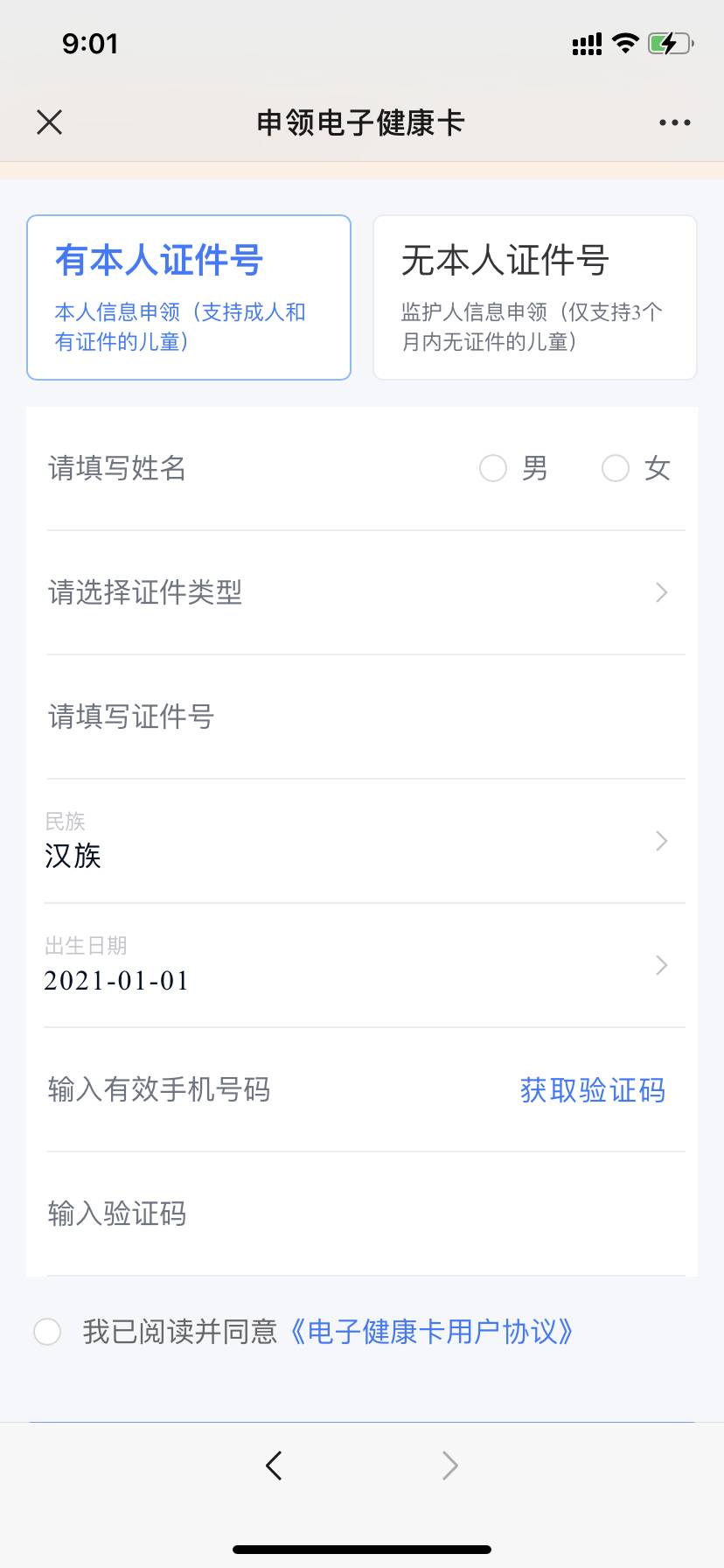Select 男 as gender
The height and width of the screenshot is (1568, 724).
tap(494, 469)
